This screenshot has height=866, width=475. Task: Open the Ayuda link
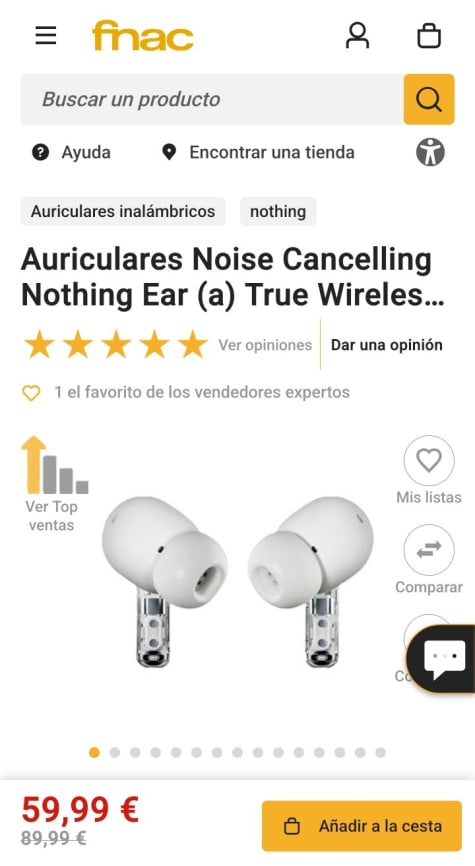coord(71,152)
